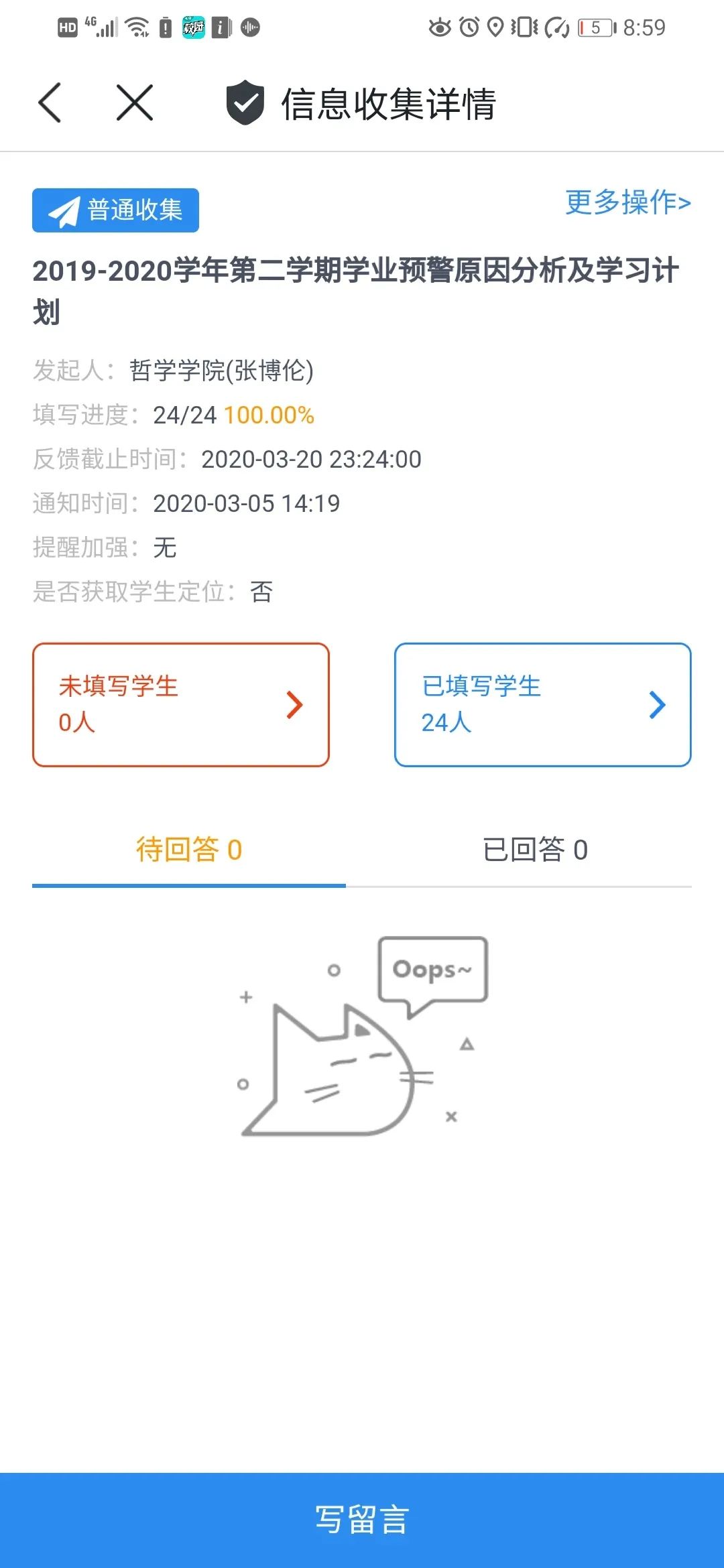The height and width of the screenshot is (1568, 724).
Task: Open 更多操作 more actions link
Action: click(627, 202)
